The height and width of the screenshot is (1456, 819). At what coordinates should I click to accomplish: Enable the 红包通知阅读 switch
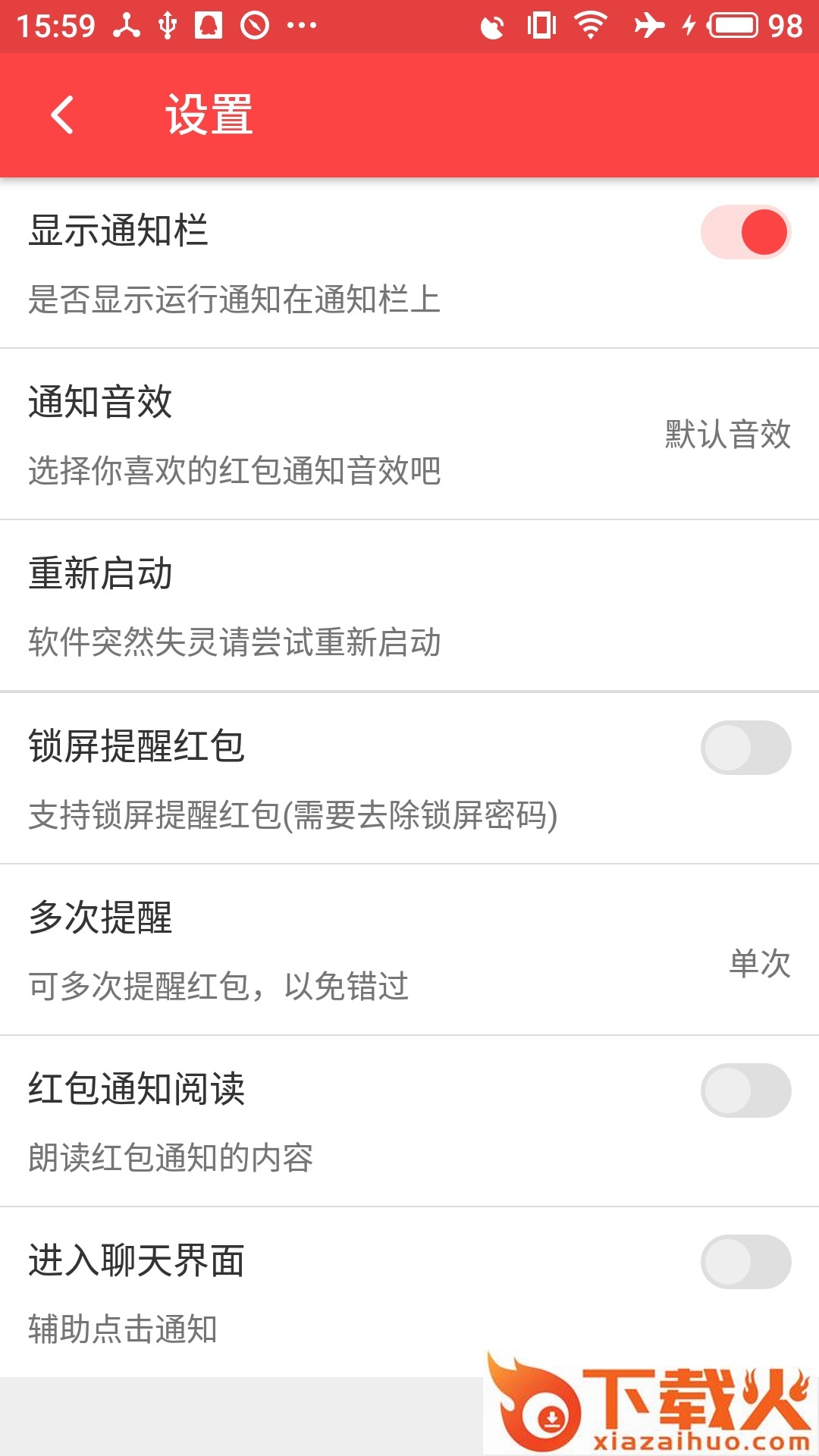[x=747, y=1090]
